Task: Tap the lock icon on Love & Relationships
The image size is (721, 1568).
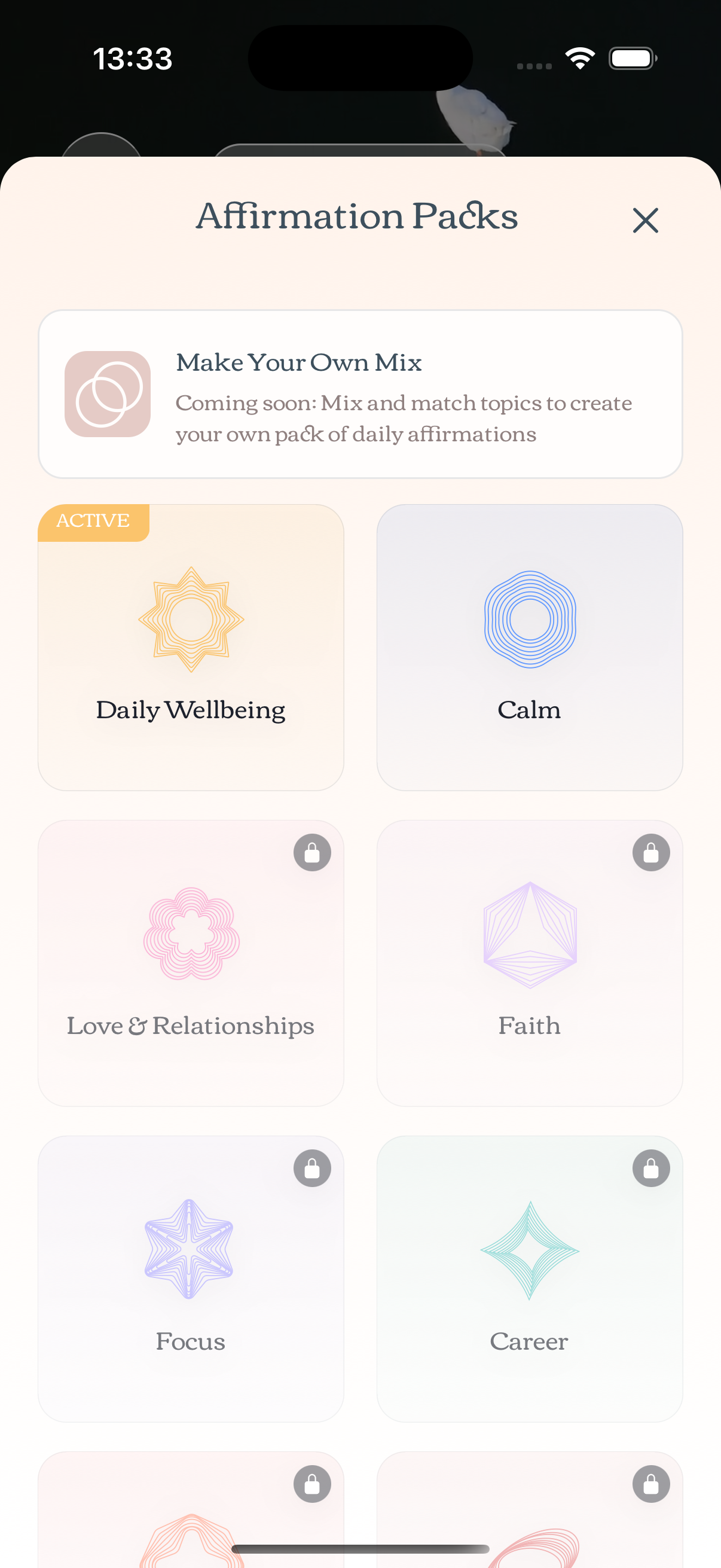Action: [x=313, y=852]
